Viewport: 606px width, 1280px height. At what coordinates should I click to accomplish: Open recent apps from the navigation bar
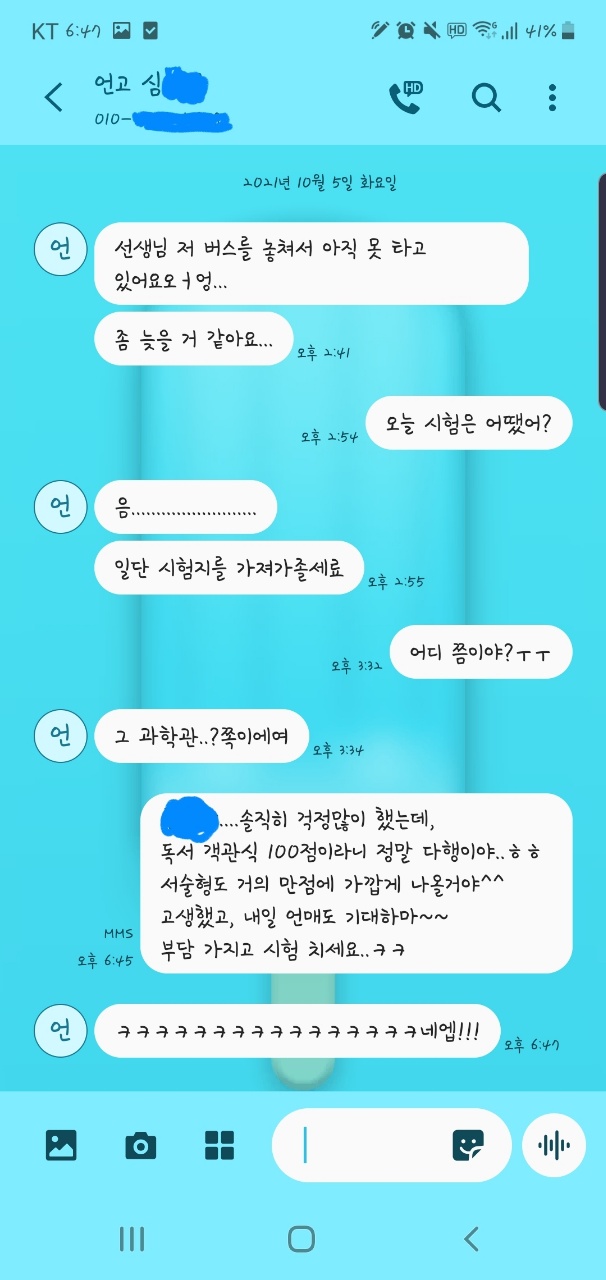132,1239
